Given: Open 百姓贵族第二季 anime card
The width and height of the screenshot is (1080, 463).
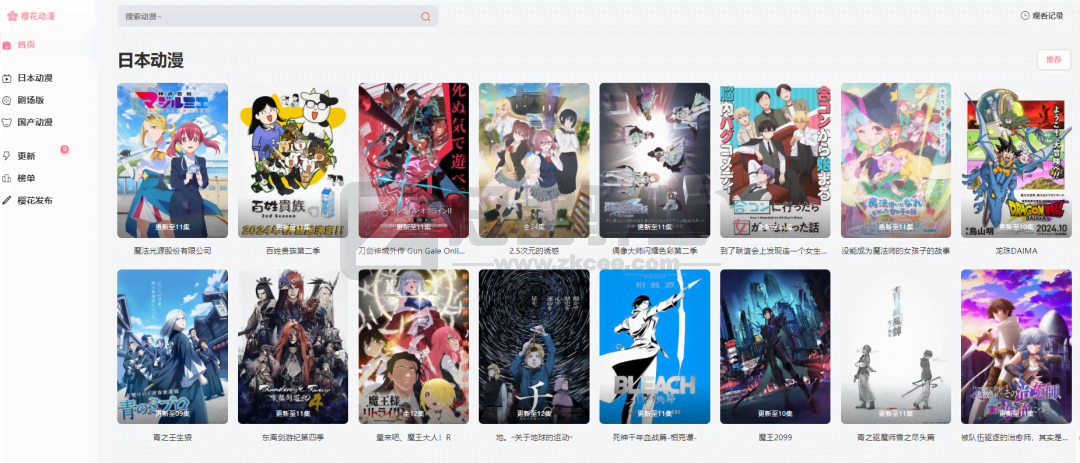Looking at the screenshot, I should coord(292,160).
